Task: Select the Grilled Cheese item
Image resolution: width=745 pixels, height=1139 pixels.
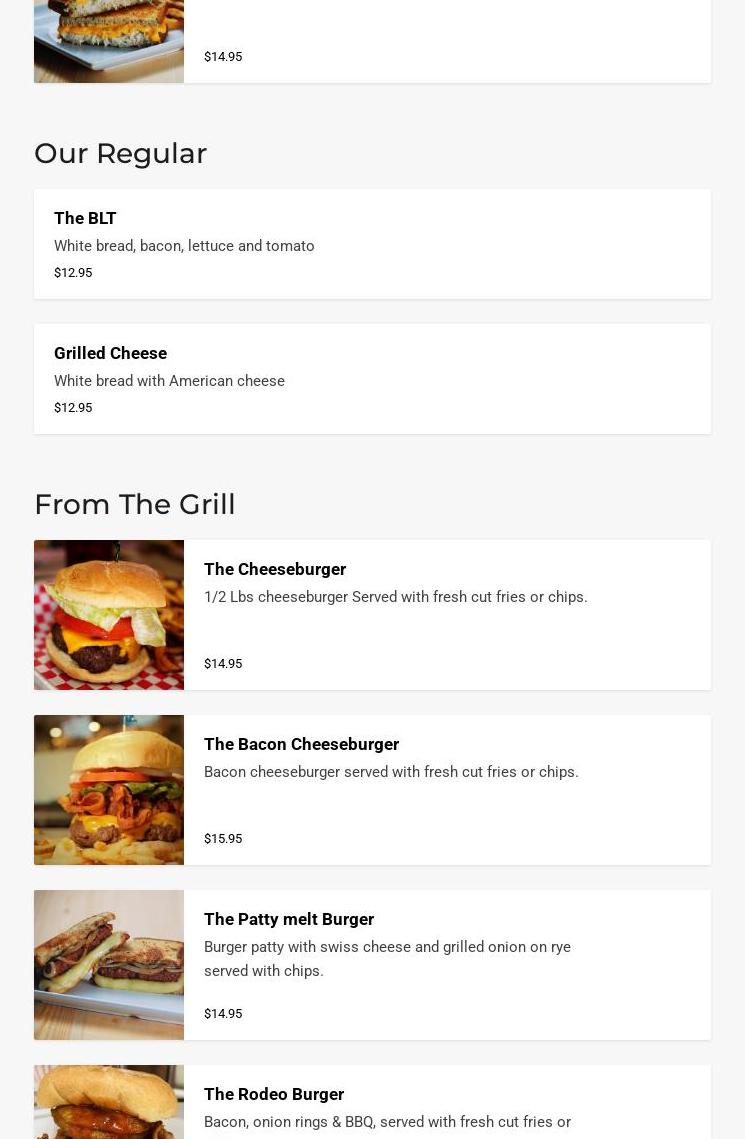Action: [x=110, y=353]
